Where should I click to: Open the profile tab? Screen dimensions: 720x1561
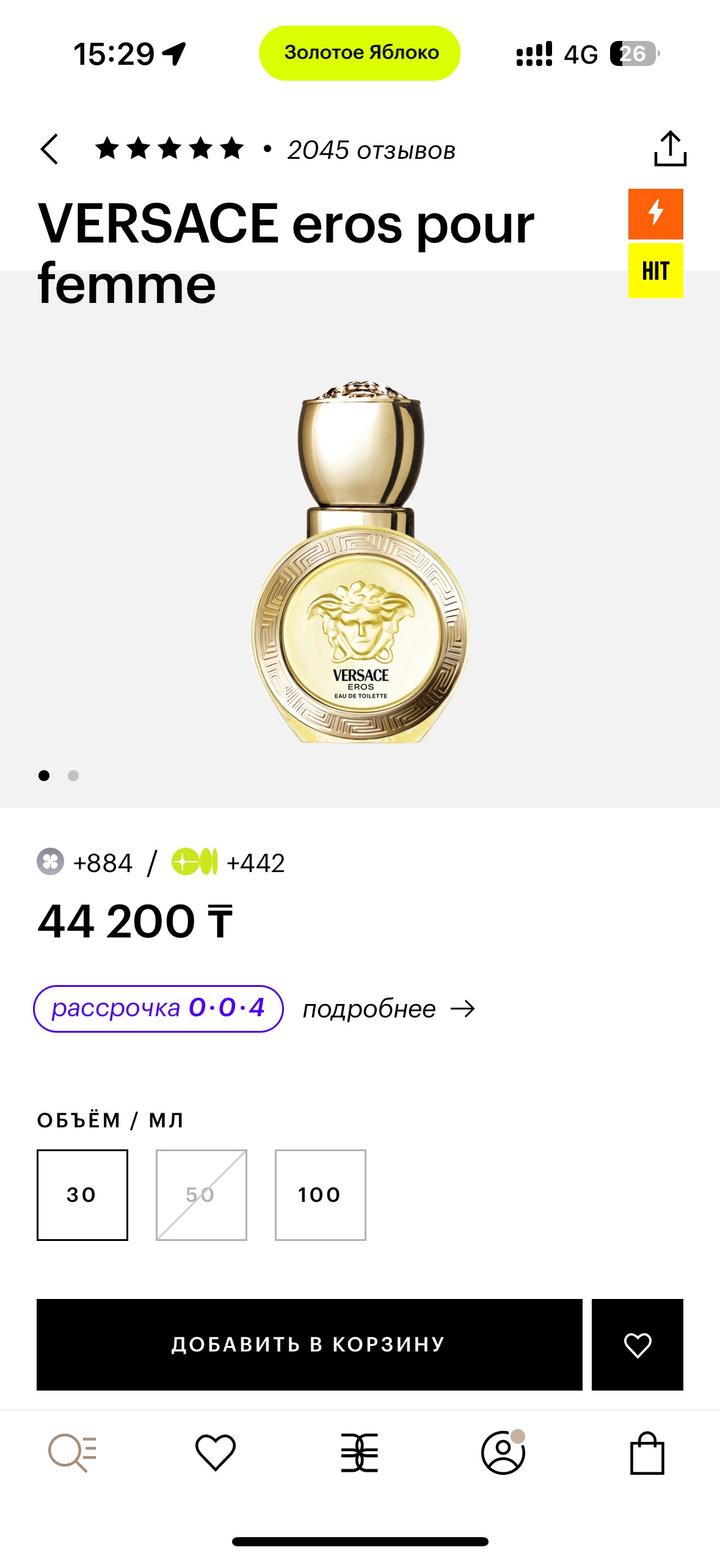pyautogui.click(x=503, y=1453)
